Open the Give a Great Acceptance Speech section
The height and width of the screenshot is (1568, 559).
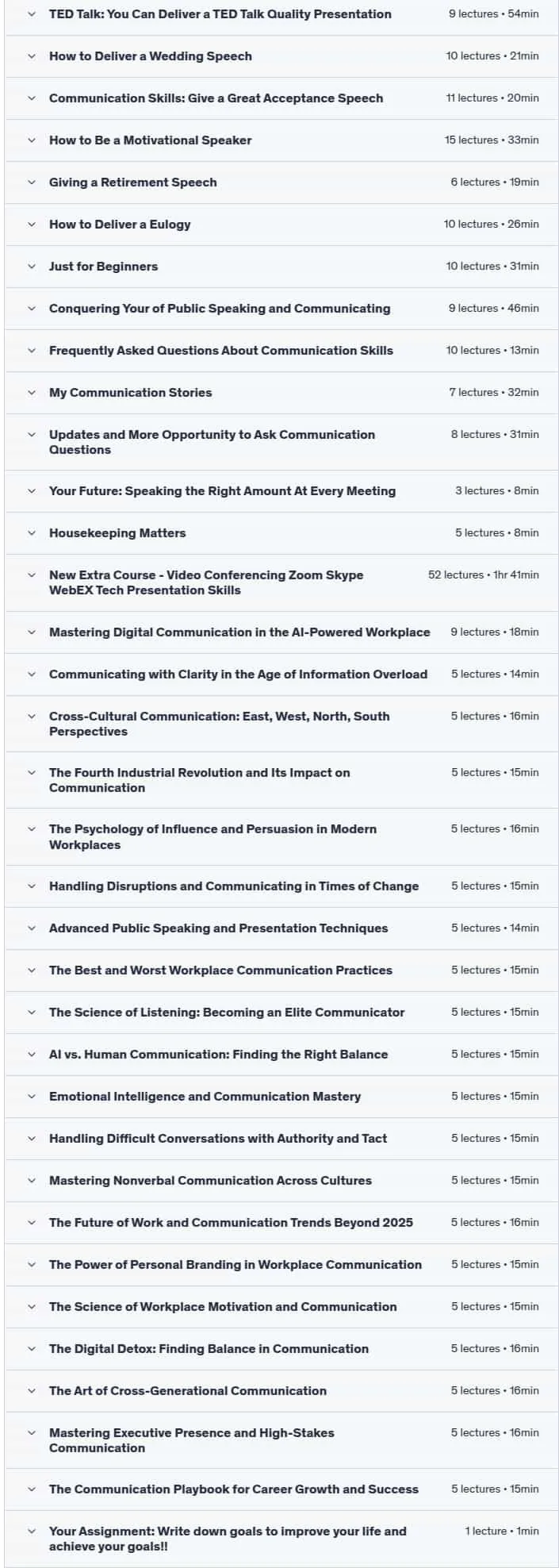281,98
